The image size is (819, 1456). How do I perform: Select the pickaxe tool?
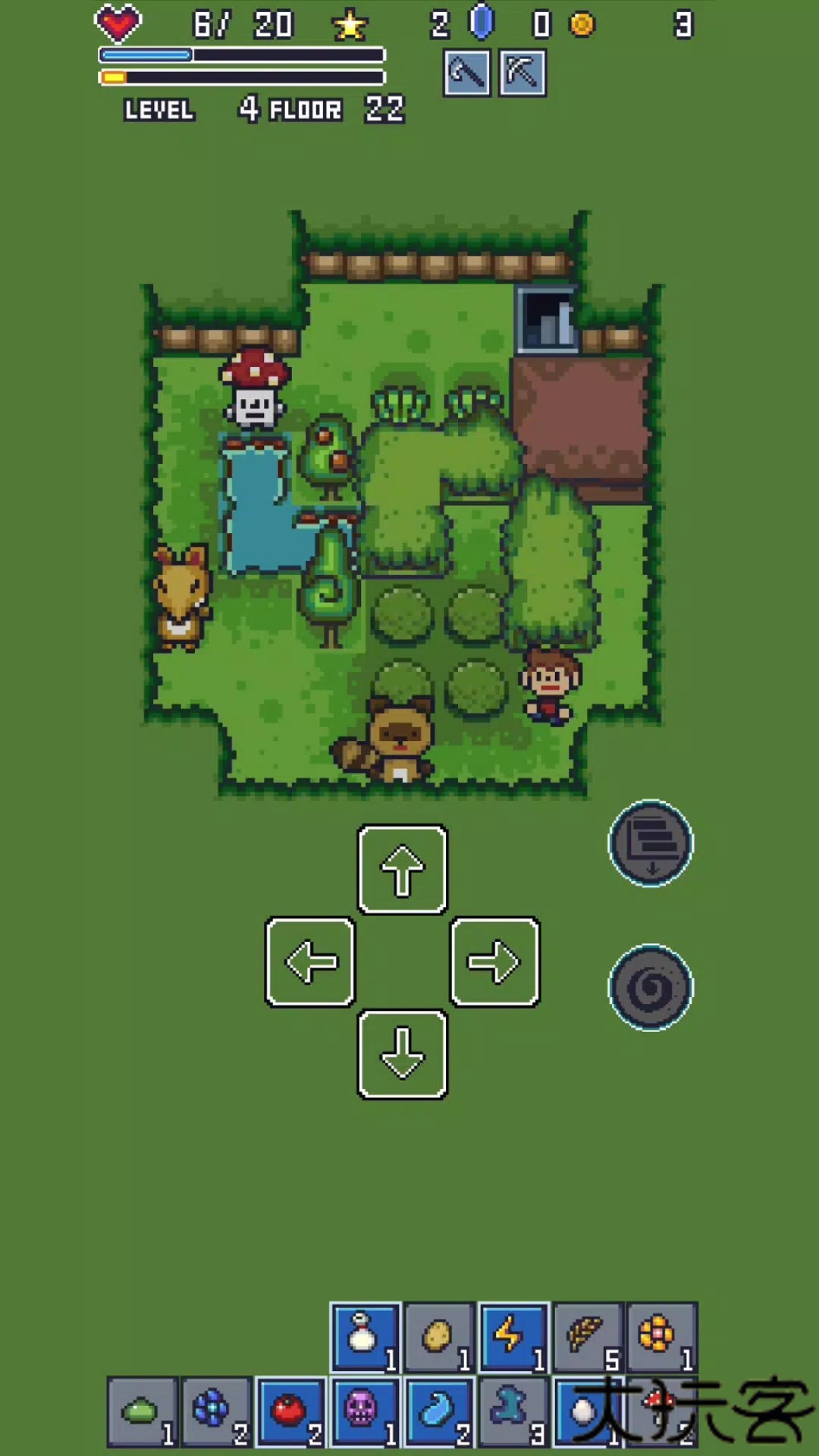point(522,74)
